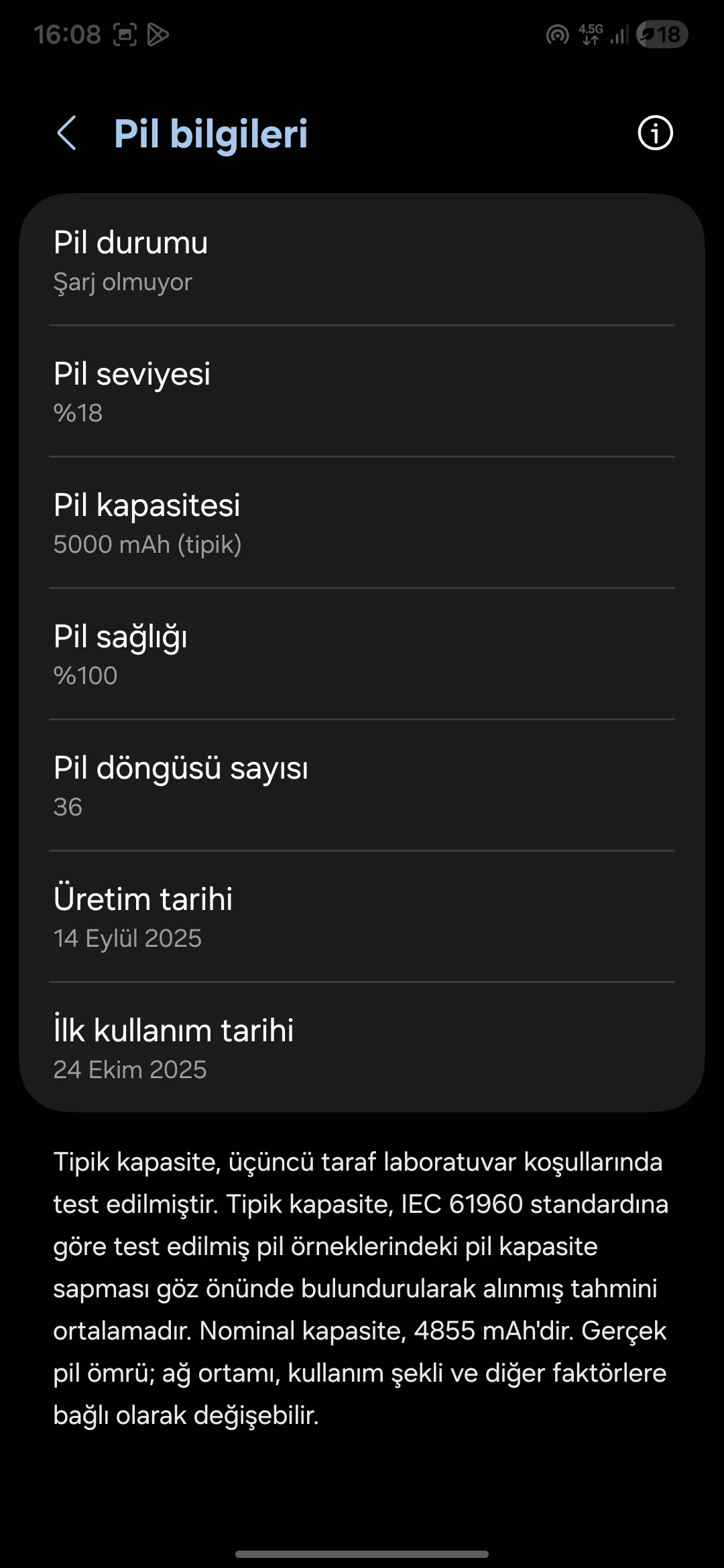The height and width of the screenshot is (1568, 724).
Task: Tap the battery percentage indicator showing 18
Action: 661,34
